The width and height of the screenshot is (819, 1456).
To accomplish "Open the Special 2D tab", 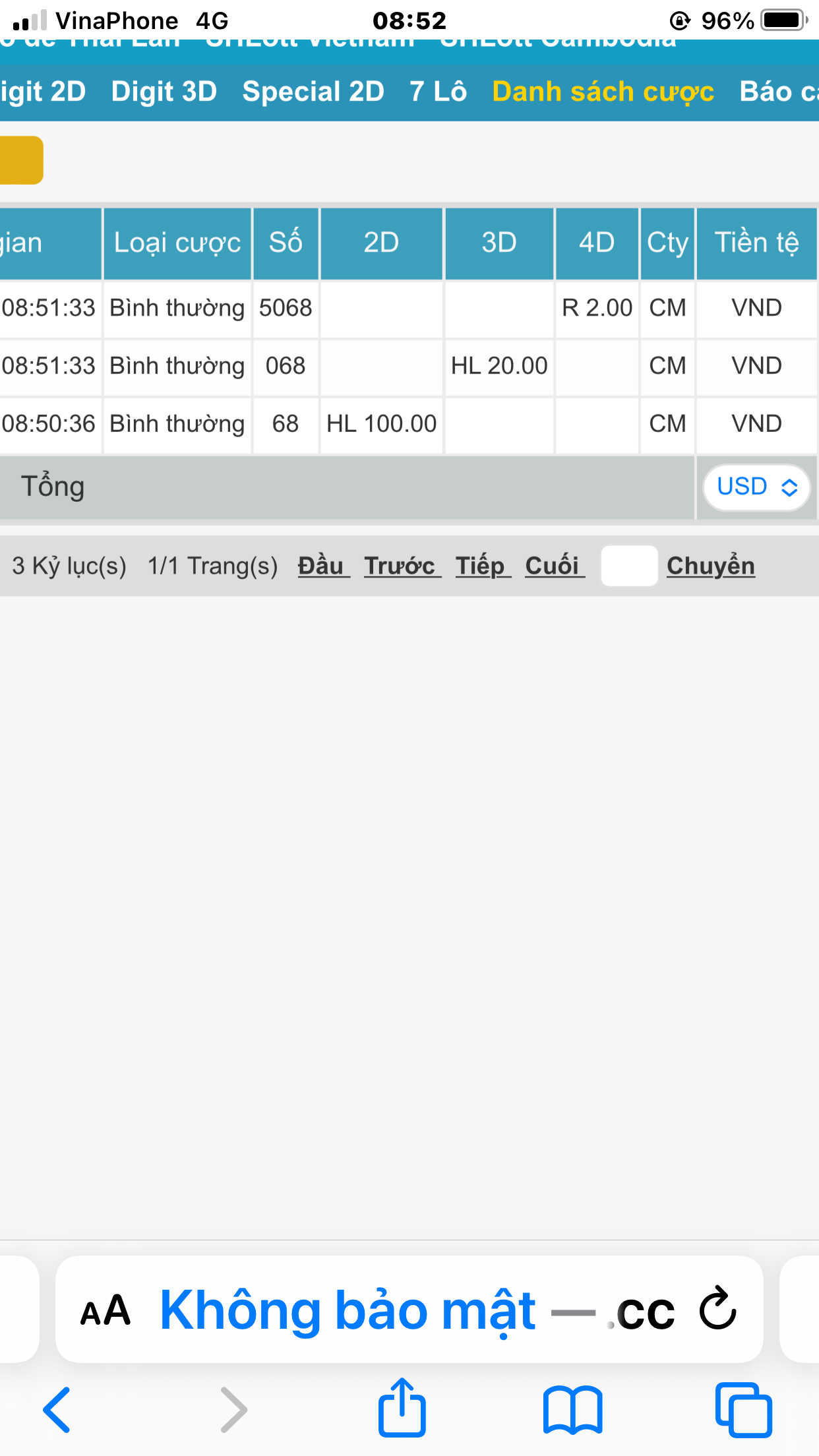I will tap(313, 92).
